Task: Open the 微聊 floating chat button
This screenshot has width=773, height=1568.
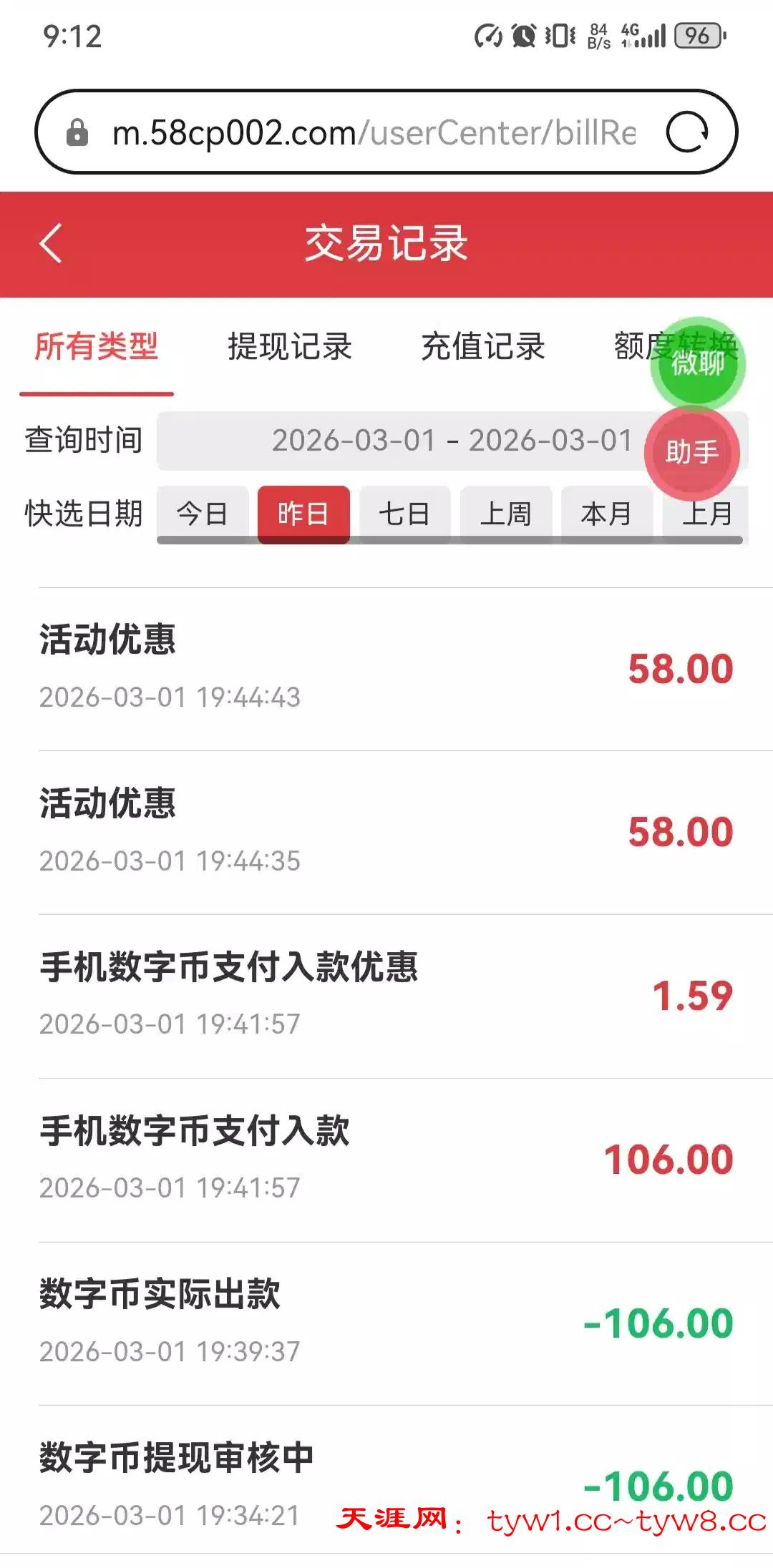Action: (x=698, y=363)
